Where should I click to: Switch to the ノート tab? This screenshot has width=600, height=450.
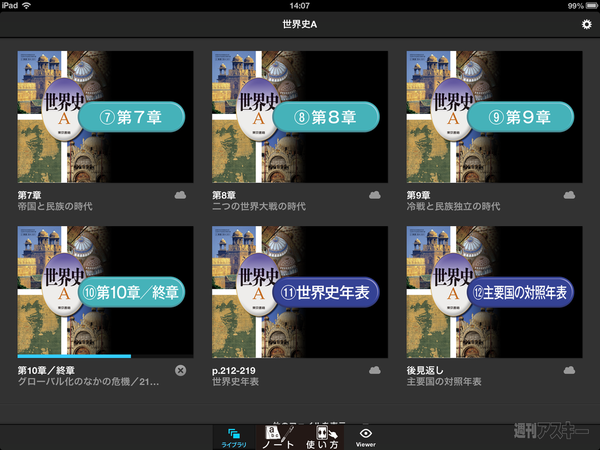coord(278,436)
